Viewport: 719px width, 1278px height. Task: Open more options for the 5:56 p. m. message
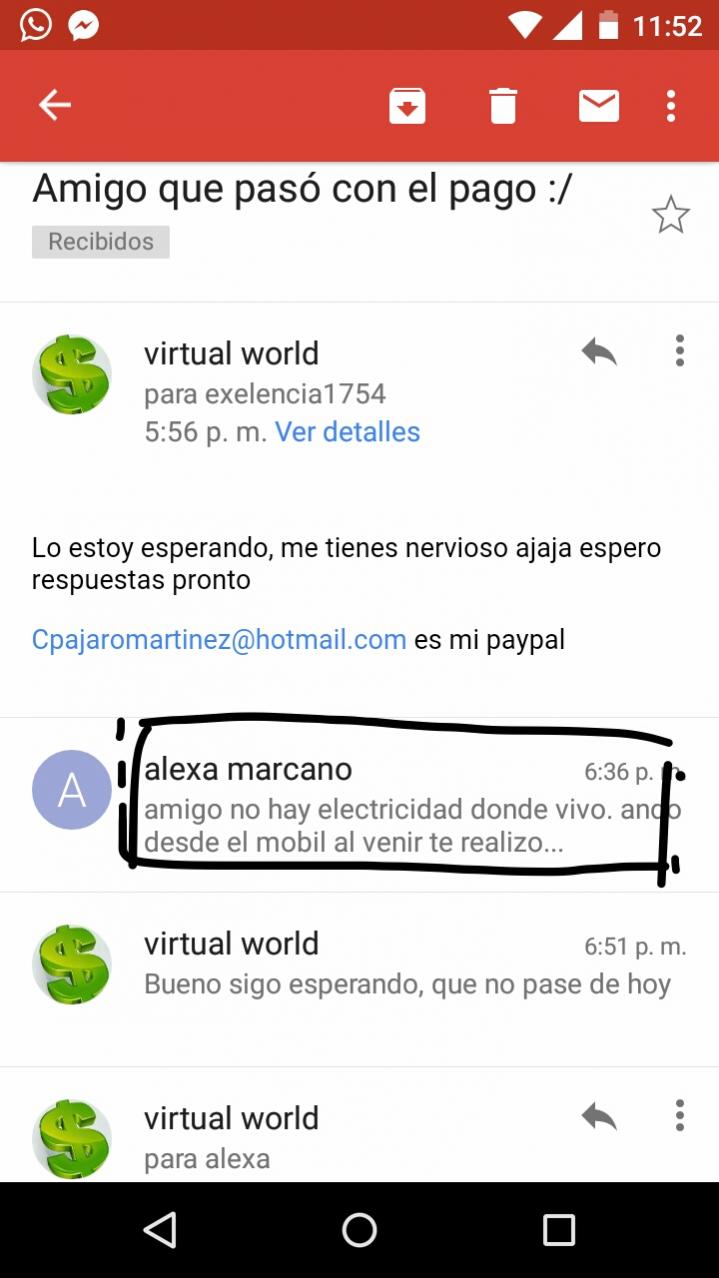[x=680, y=351]
